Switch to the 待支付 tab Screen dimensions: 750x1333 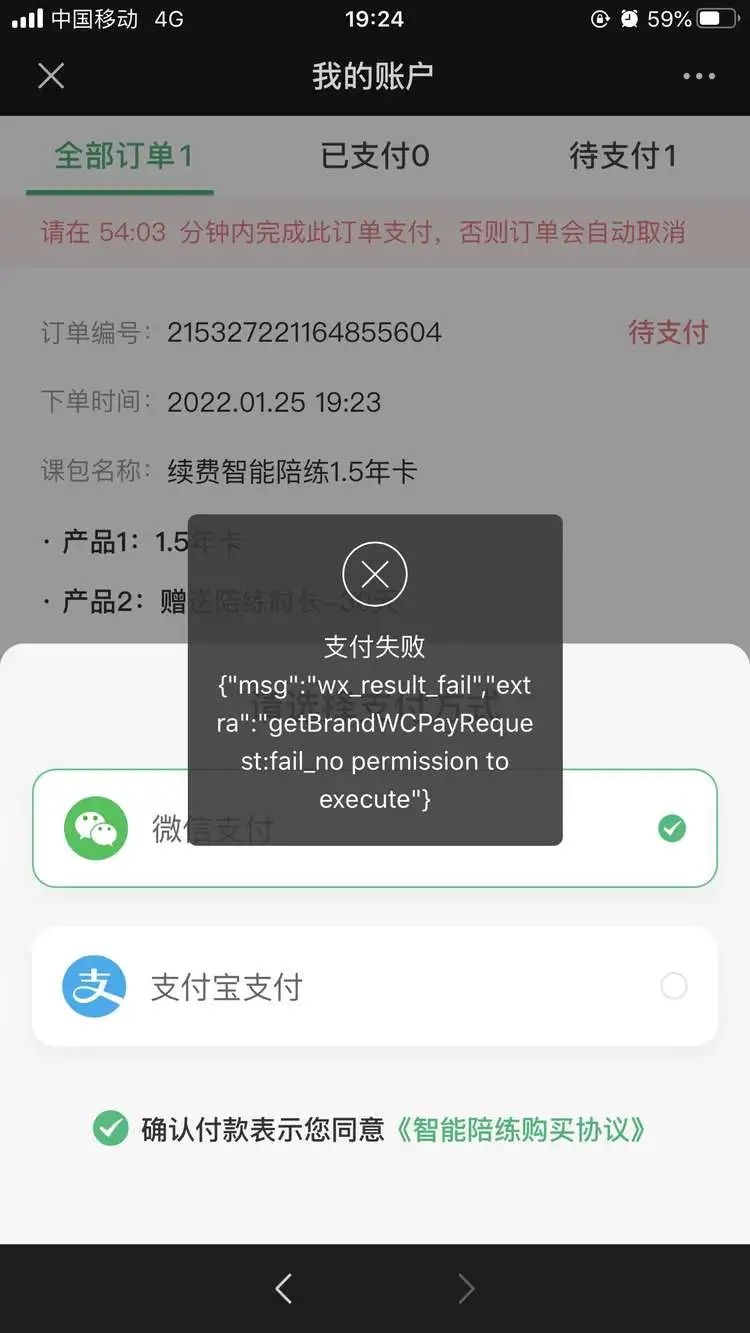pos(623,156)
